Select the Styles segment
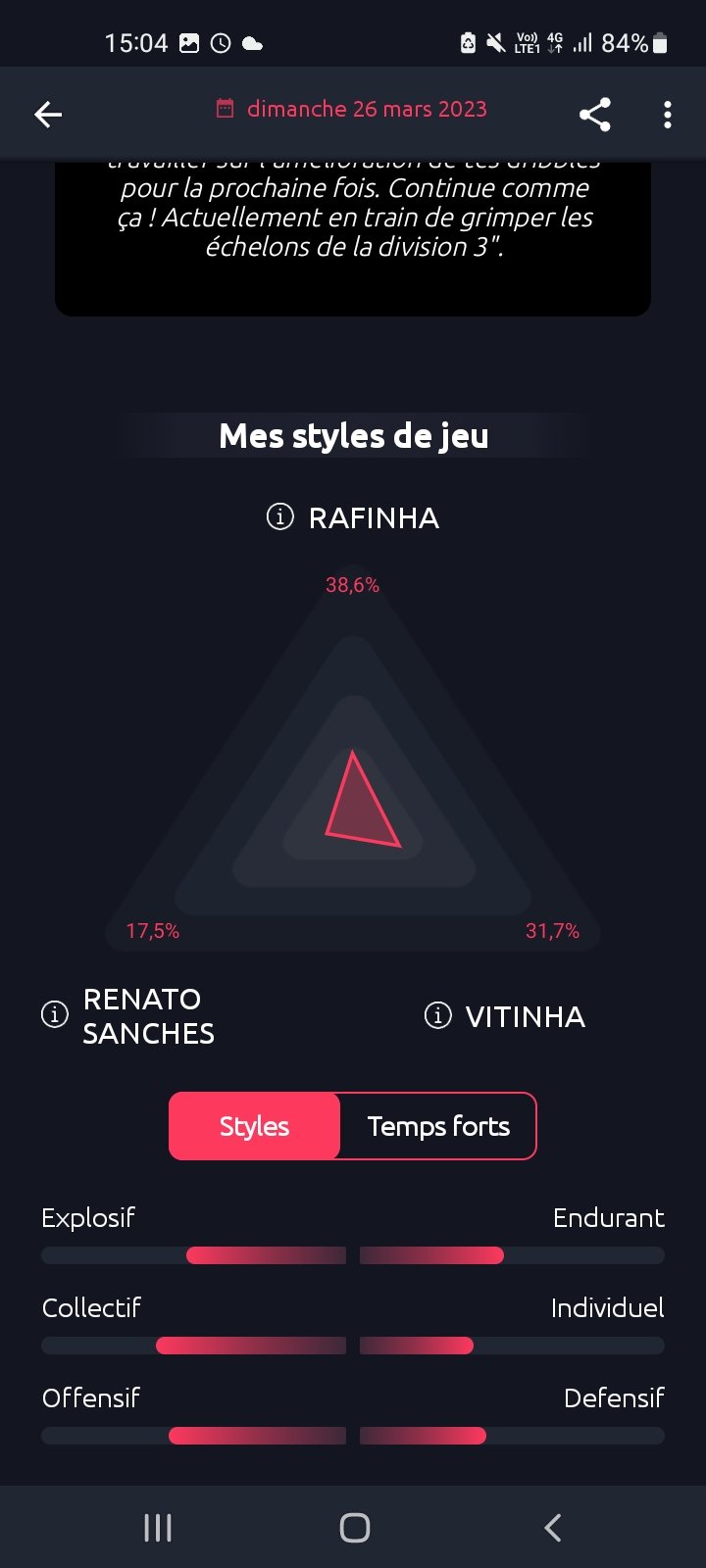Viewport: 706px width, 1568px height. (255, 1126)
